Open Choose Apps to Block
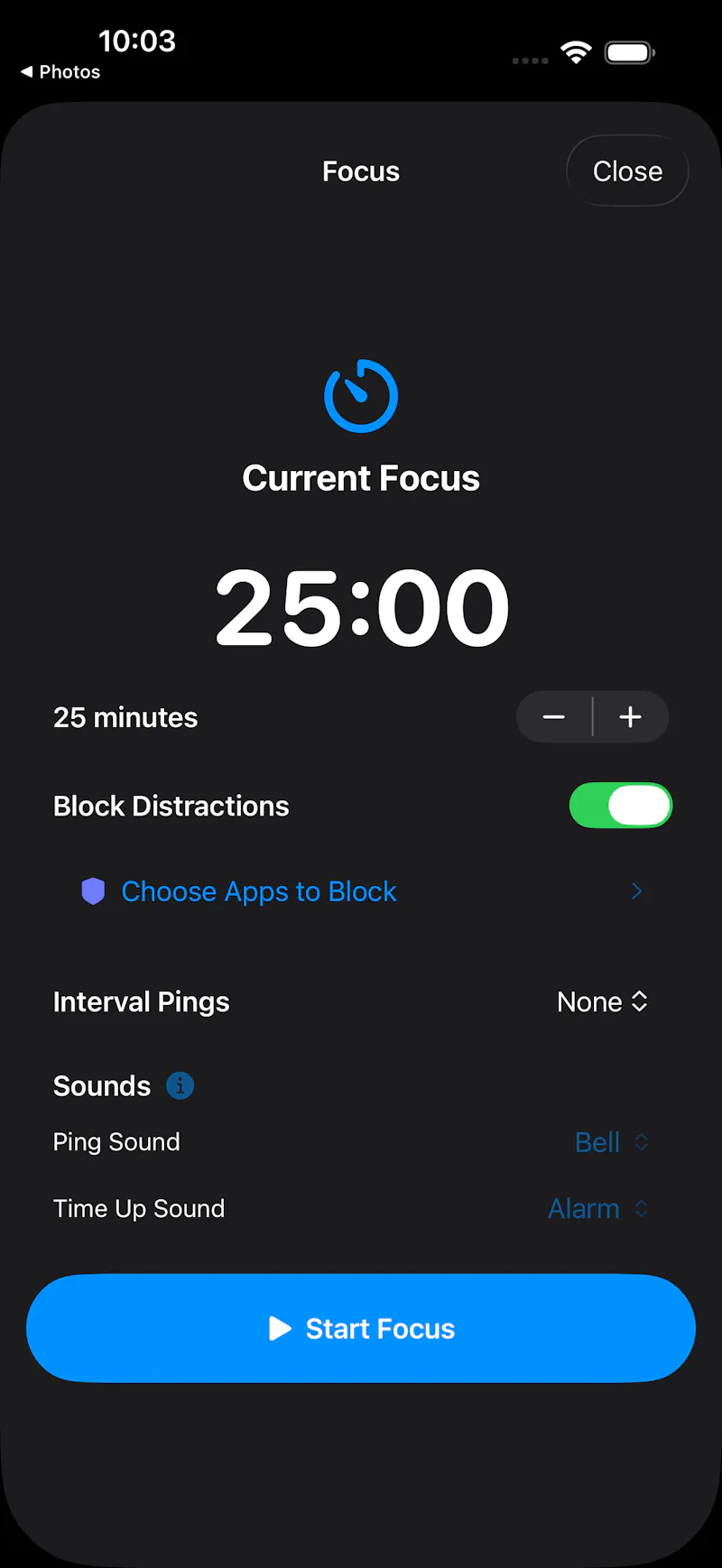Image resolution: width=722 pixels, height=1568 pixels. (x=361, y=891)
